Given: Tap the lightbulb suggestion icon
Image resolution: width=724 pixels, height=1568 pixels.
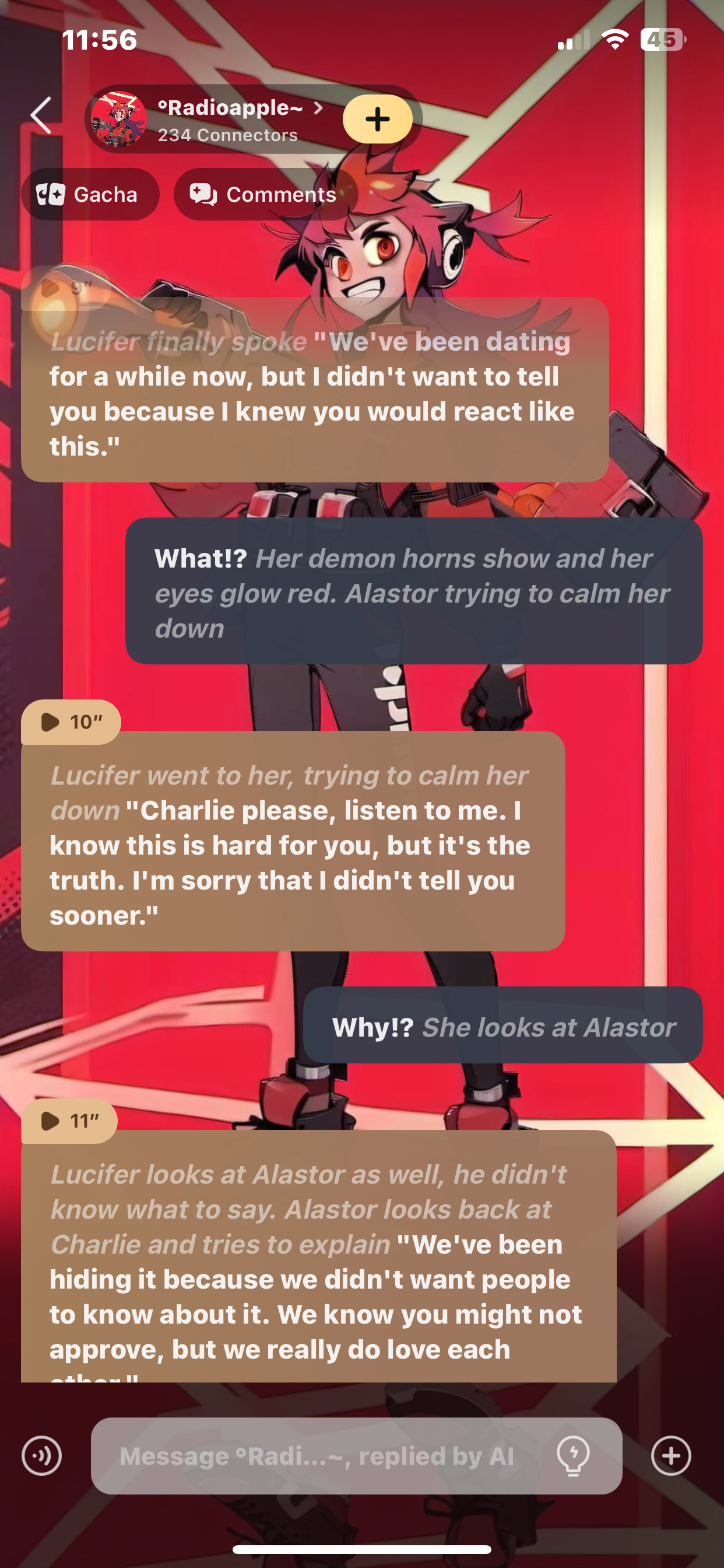Looking at the screenshot, I should click(x=573, y=1456).
